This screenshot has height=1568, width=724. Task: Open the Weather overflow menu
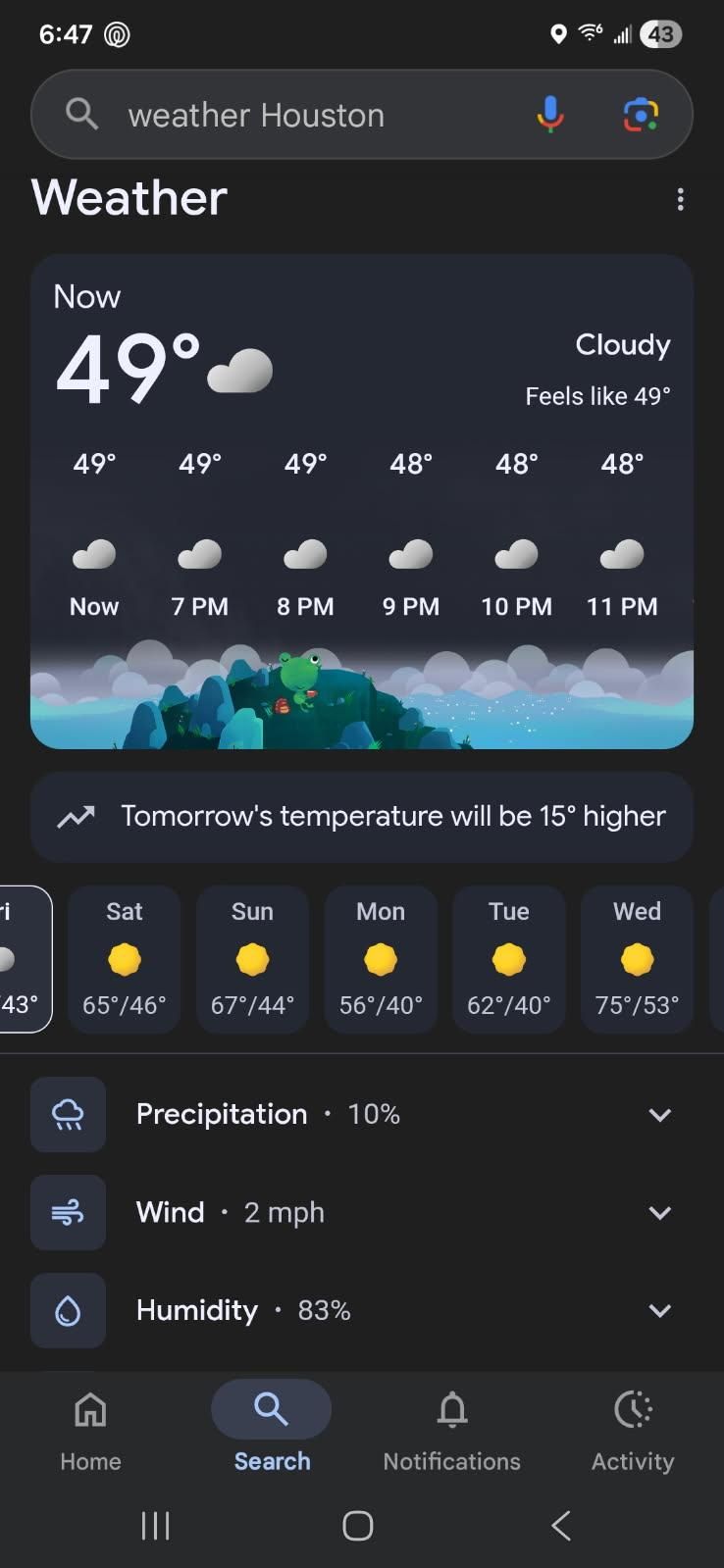point(680,200)
